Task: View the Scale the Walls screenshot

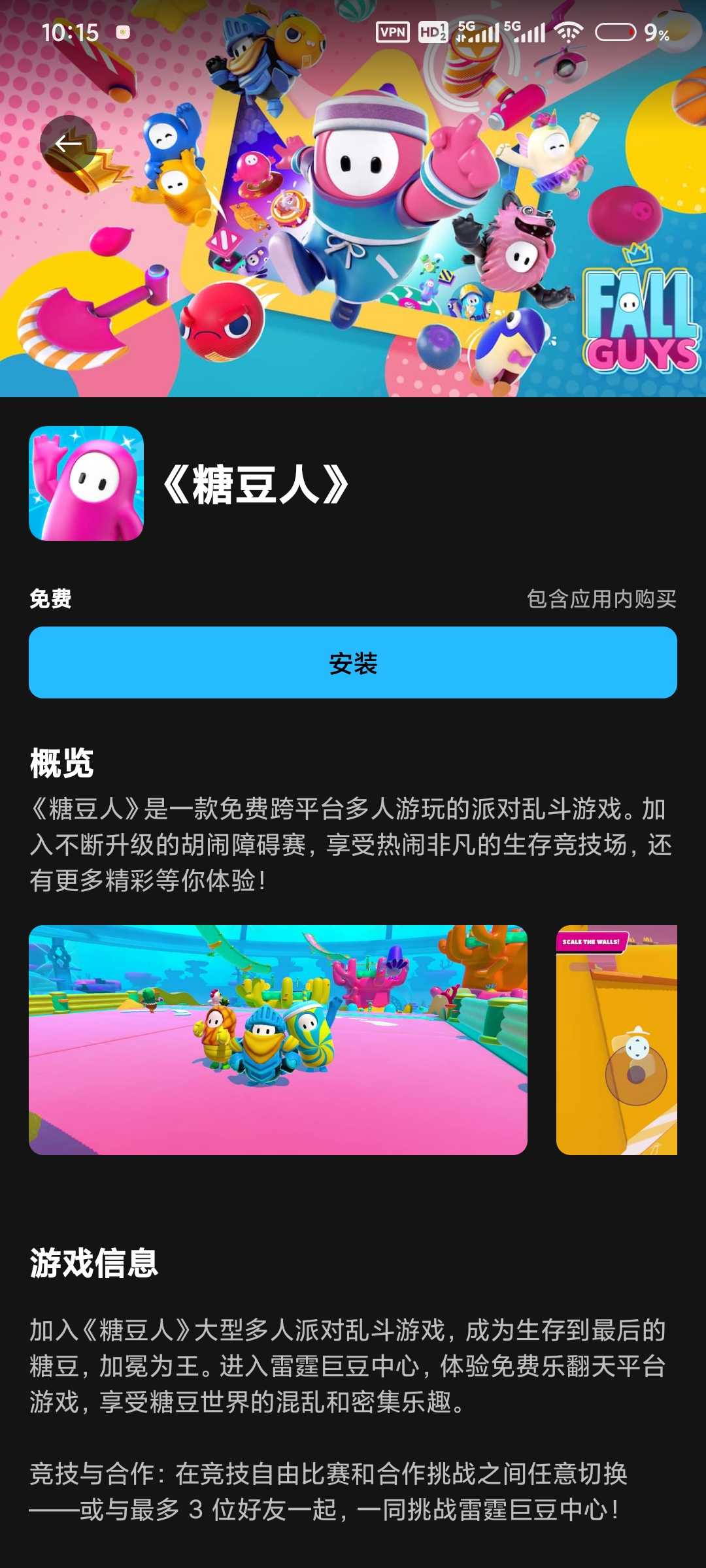Action: [616, 1039]
